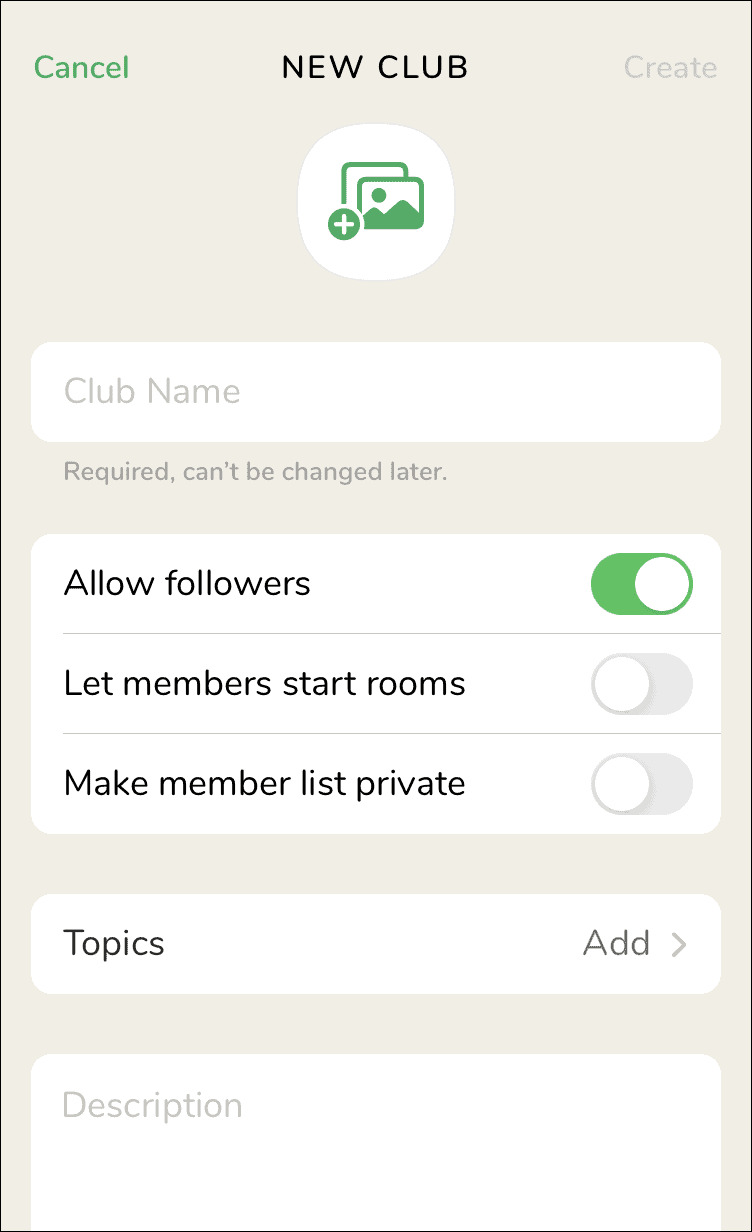Add a club photo
This screenshot has width=752, height=1232.
pos(376,203)
